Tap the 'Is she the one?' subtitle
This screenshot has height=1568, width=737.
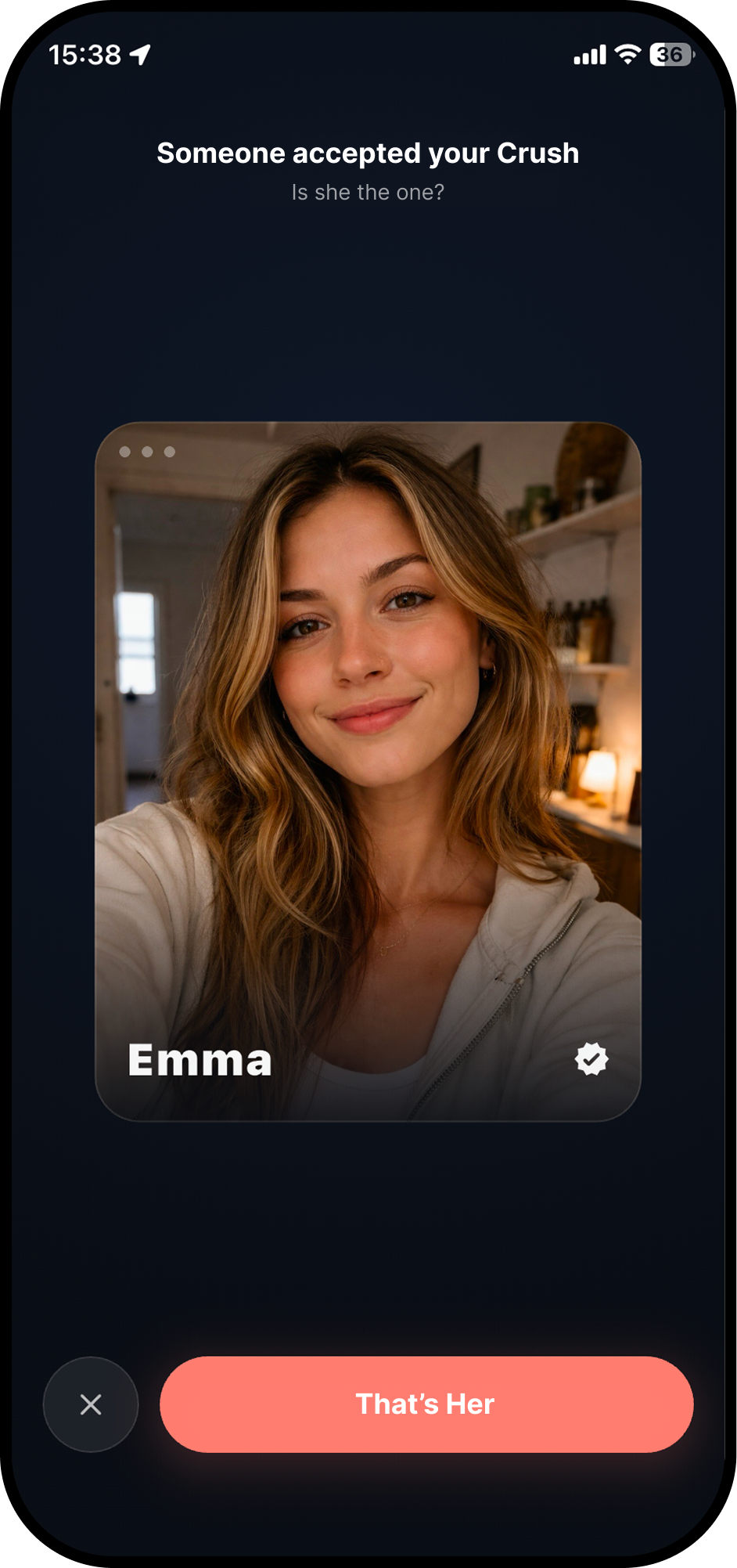tap(368, 193)
